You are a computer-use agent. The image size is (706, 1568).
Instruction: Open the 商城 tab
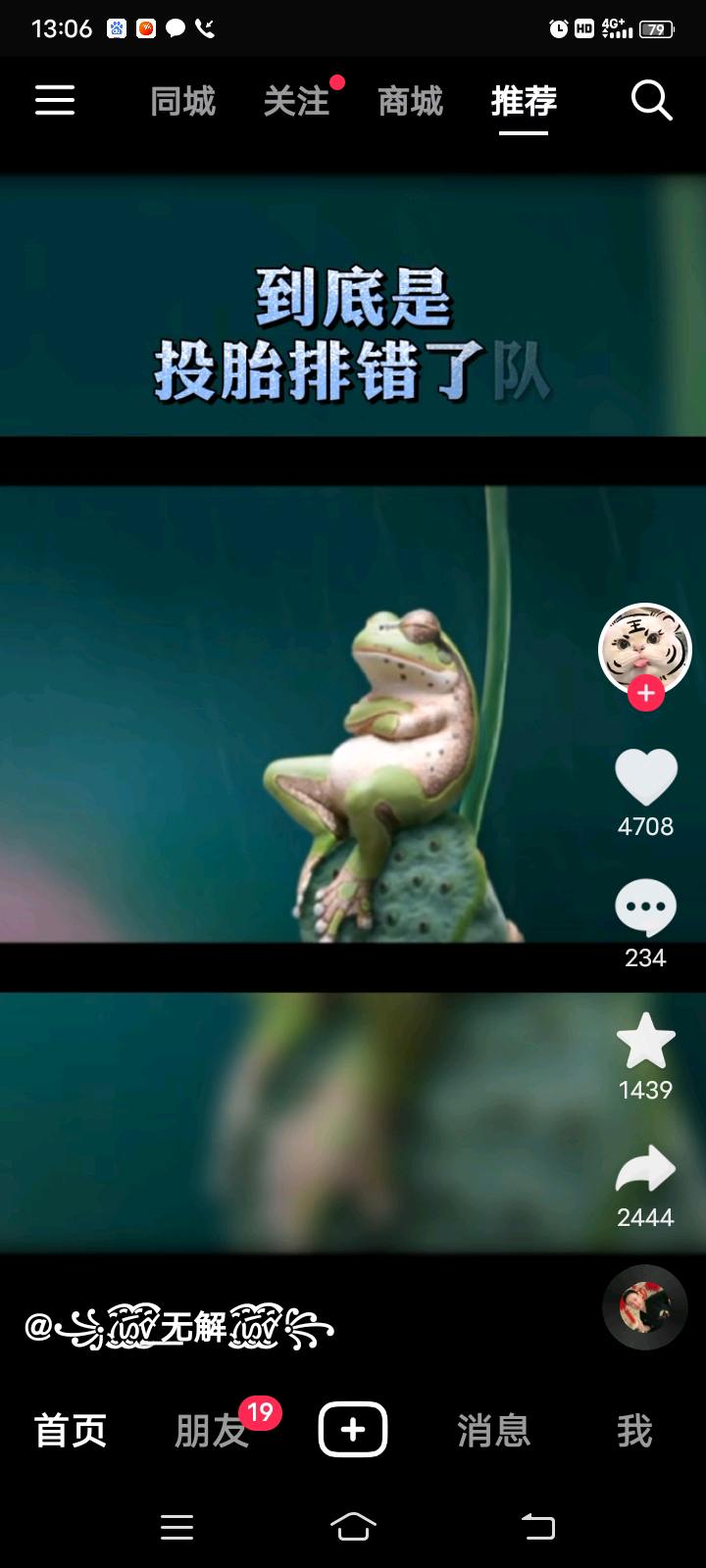pos(410,101)
